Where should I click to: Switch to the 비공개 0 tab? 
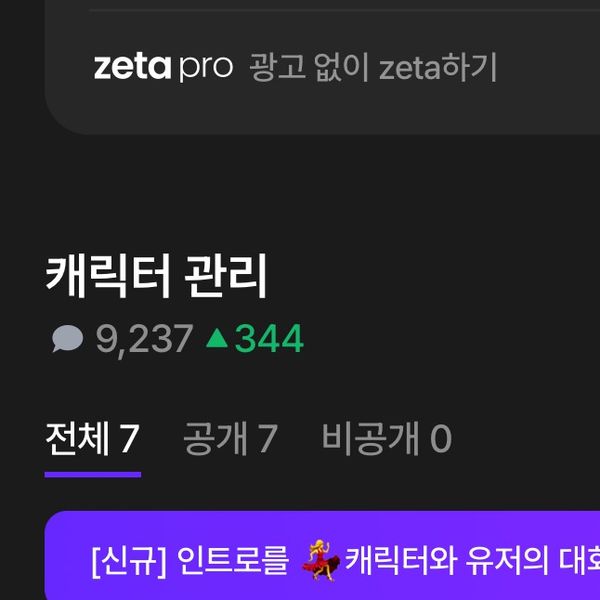pyautogui.click(x=386, y=439)
